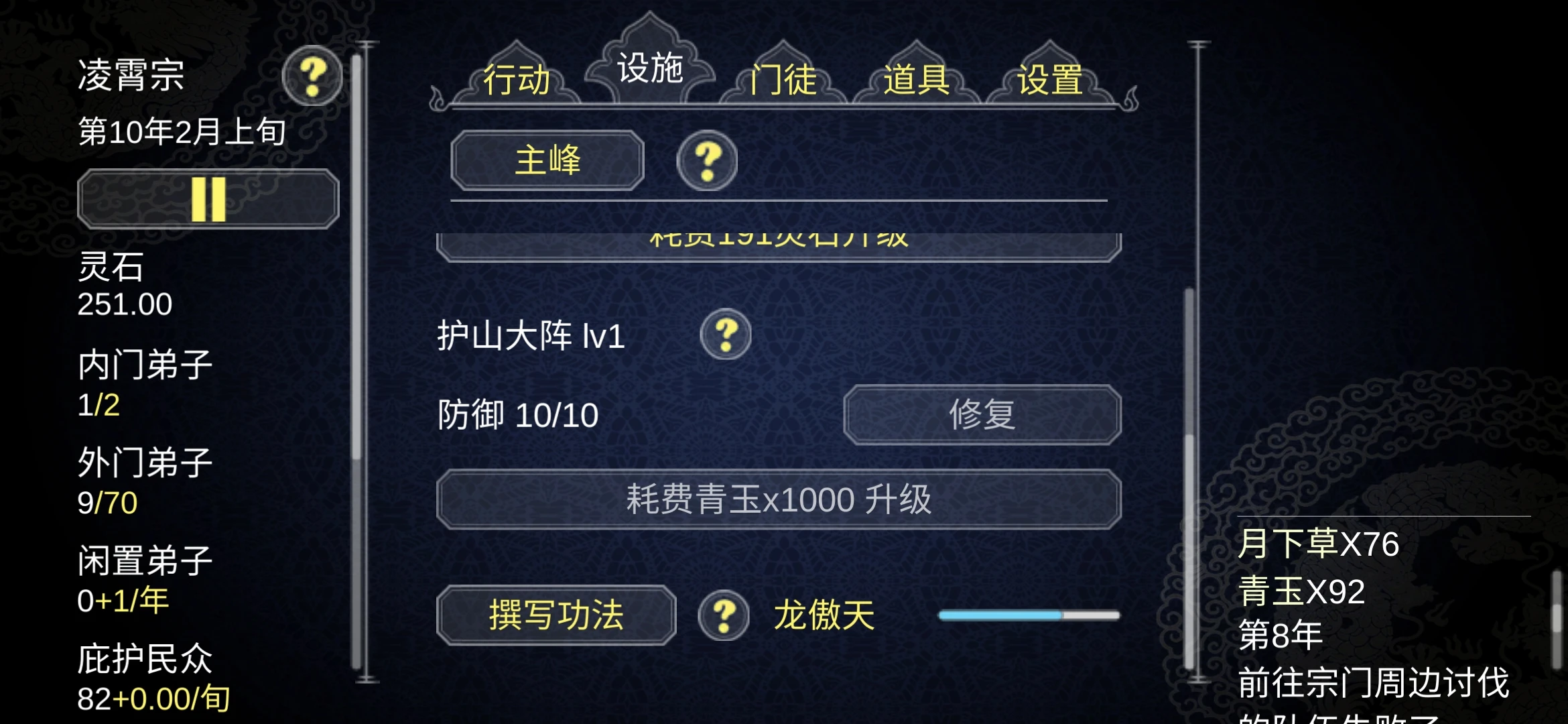Pause the game timer
The image size is (1568, 724).
pyautogui.click(x=208, y=199)
